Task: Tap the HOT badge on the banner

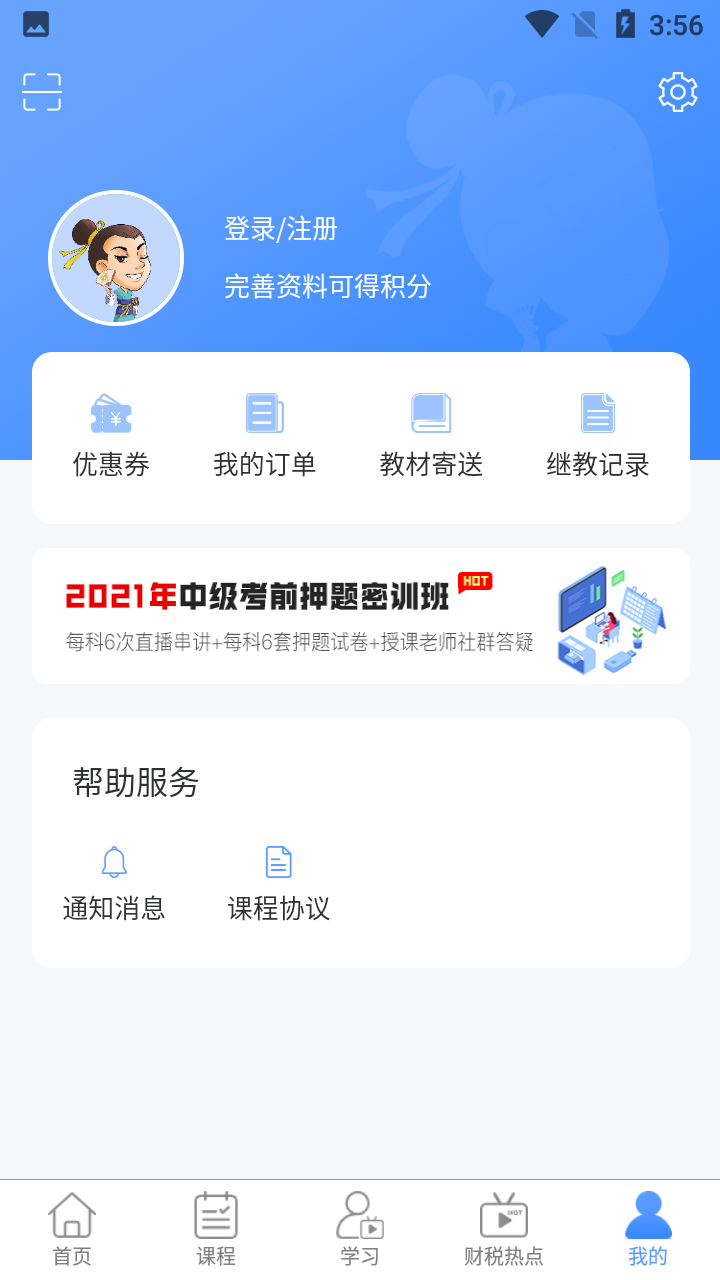Action: (x=474, y=581)
